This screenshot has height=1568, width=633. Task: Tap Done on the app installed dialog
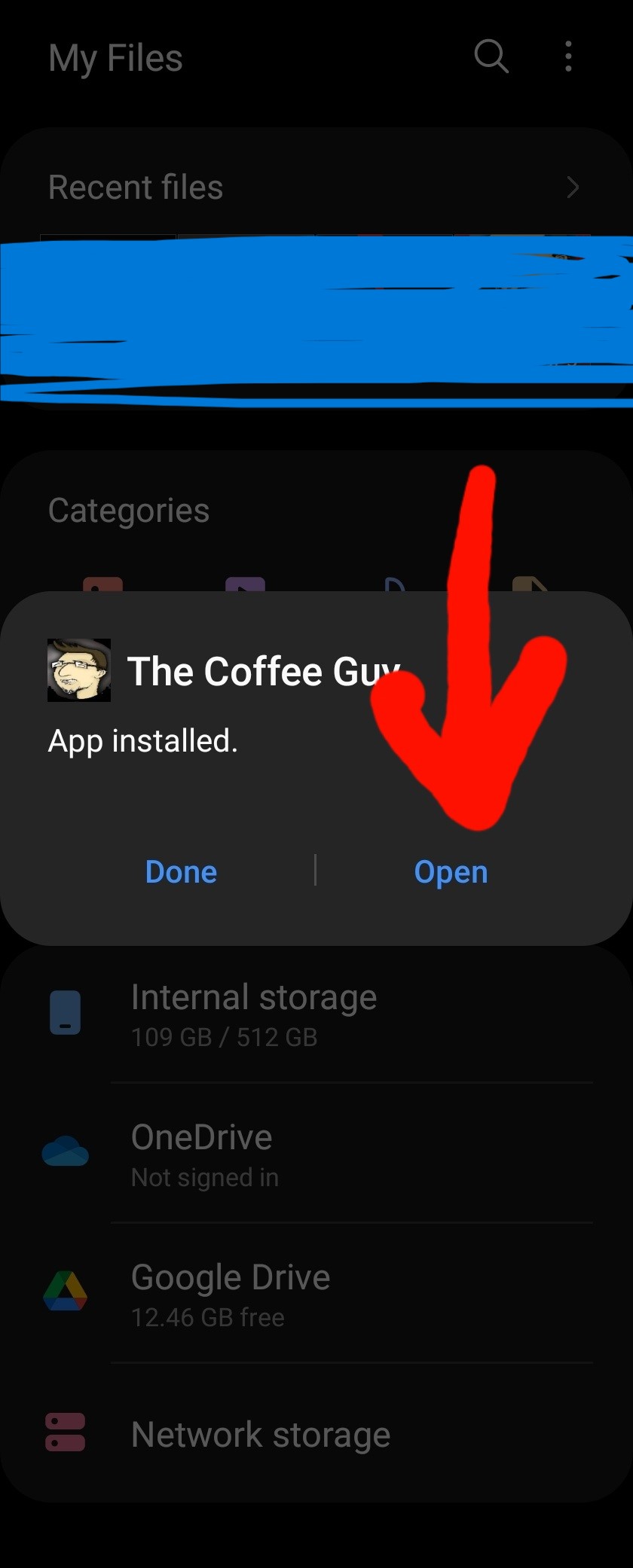tap(181, 871)
